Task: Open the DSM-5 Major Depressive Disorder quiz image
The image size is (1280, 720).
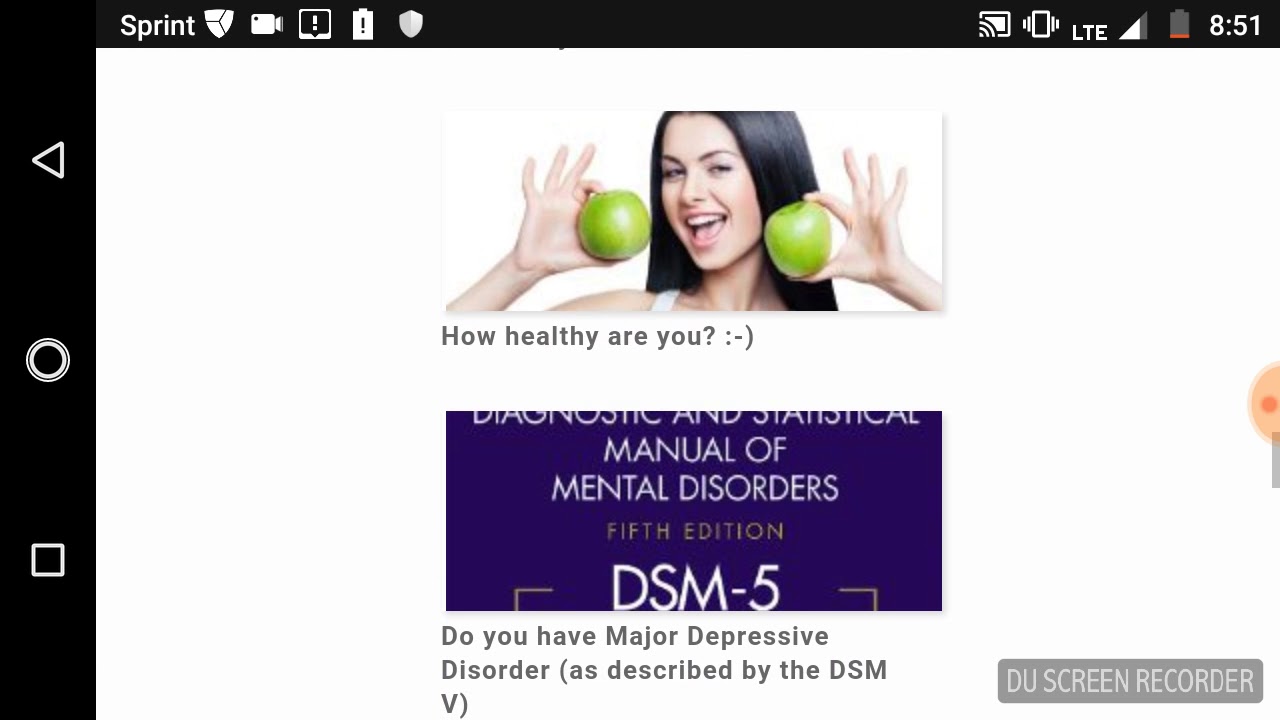Action: tap(693, 511)
